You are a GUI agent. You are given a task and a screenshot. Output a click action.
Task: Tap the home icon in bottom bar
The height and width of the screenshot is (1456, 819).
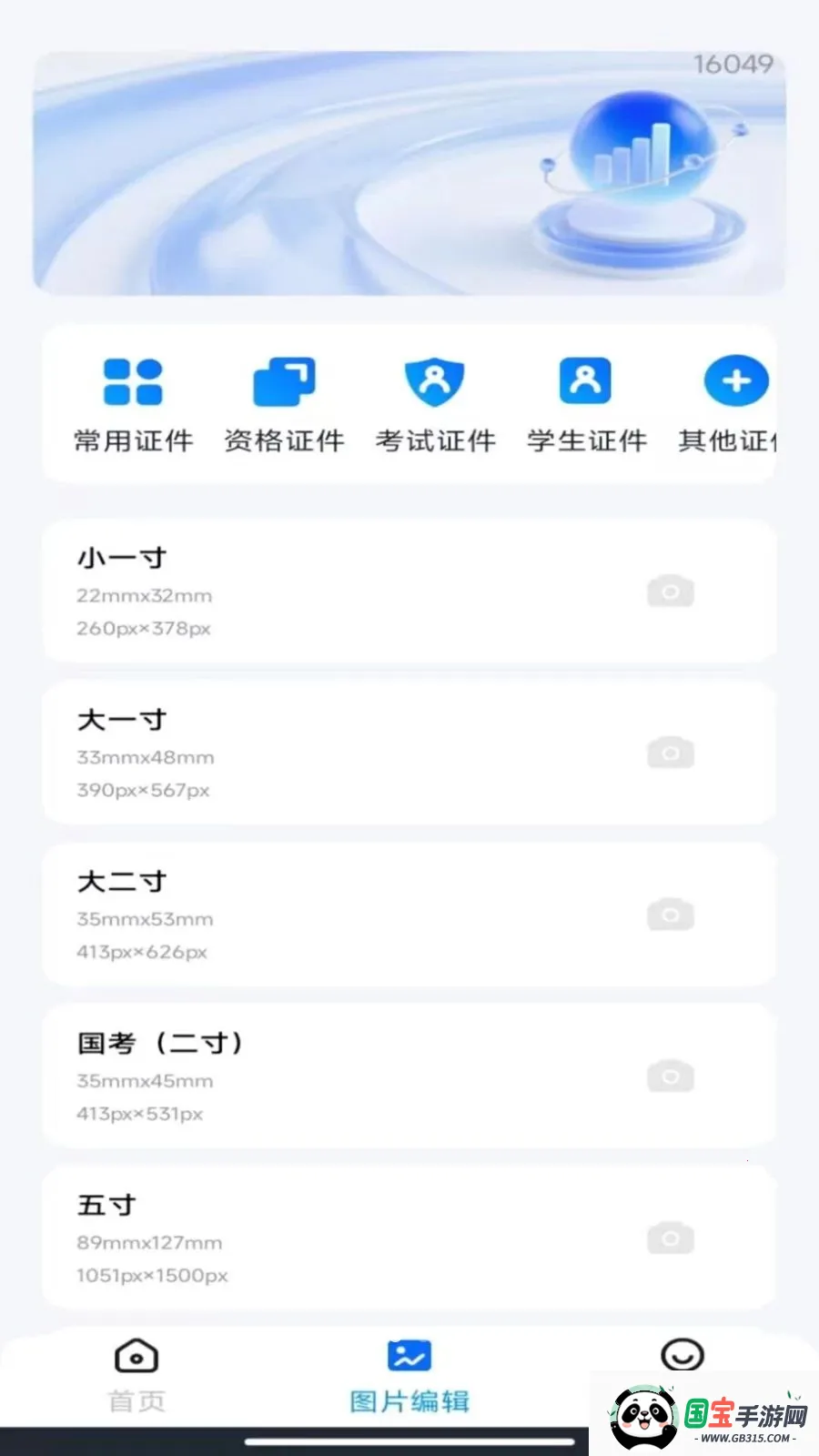(x=136, y=1356)
